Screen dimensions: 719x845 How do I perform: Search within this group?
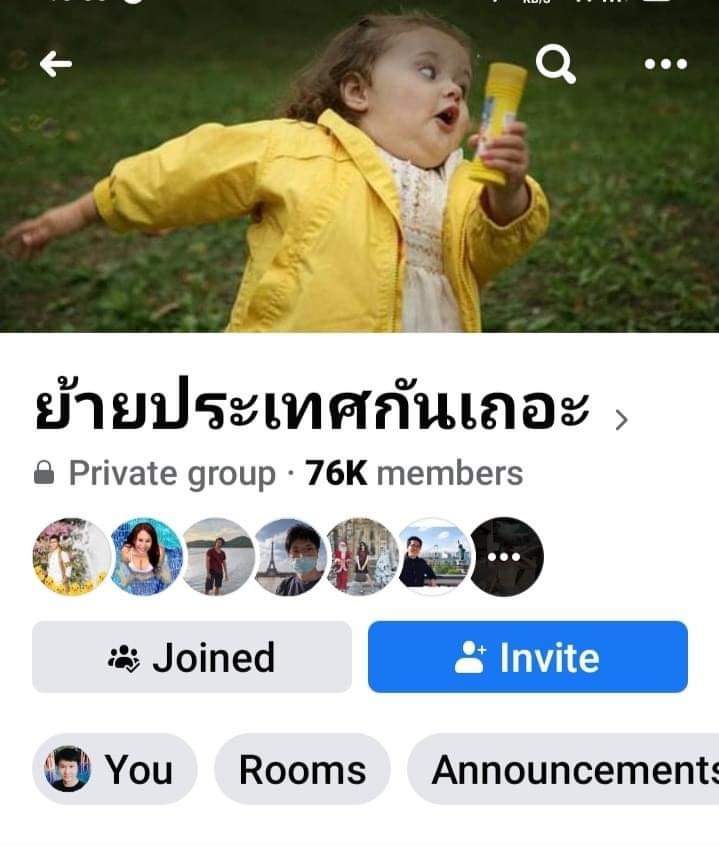556,65
